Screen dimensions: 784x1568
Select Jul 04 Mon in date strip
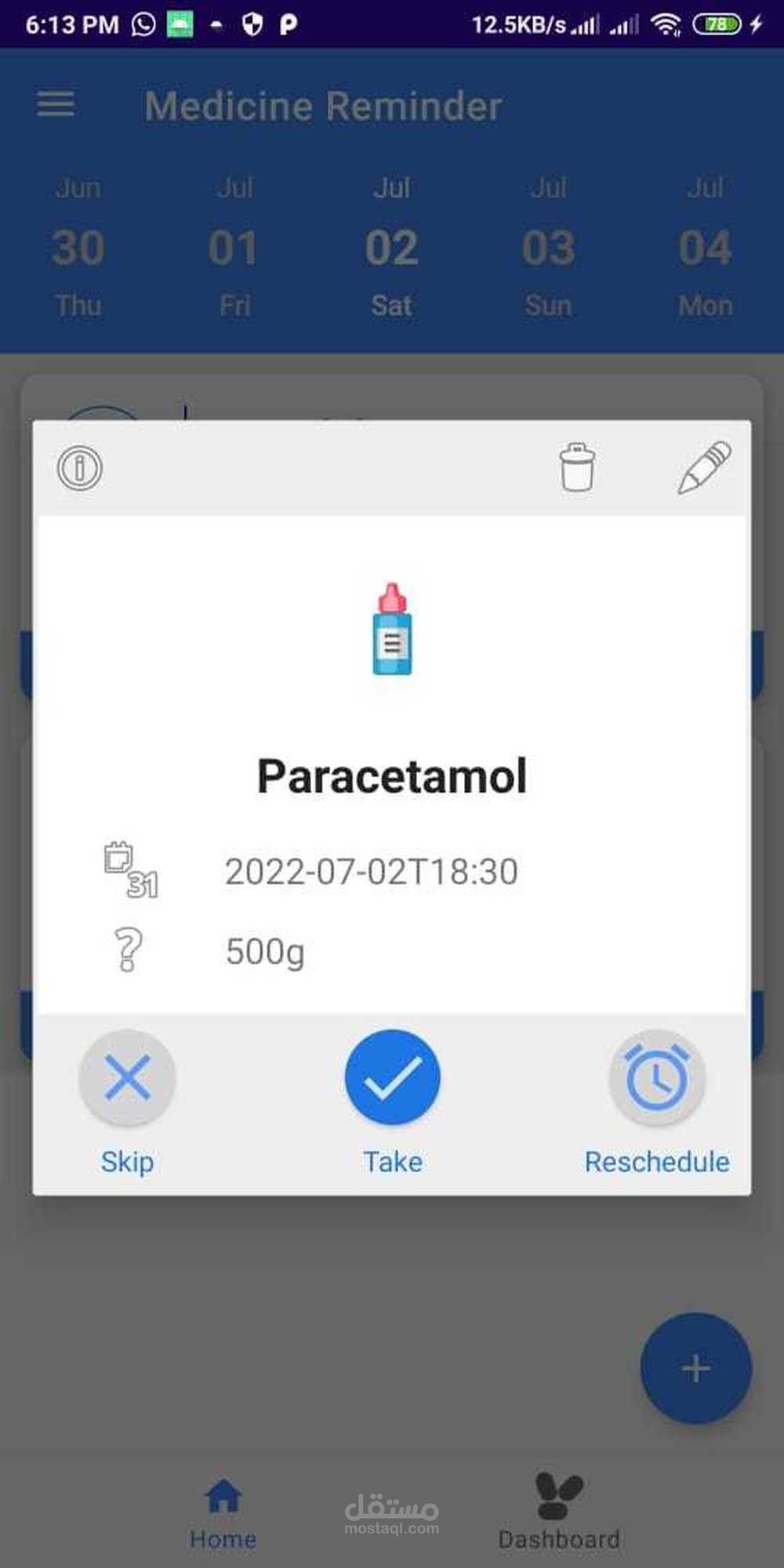click(705, 248)
